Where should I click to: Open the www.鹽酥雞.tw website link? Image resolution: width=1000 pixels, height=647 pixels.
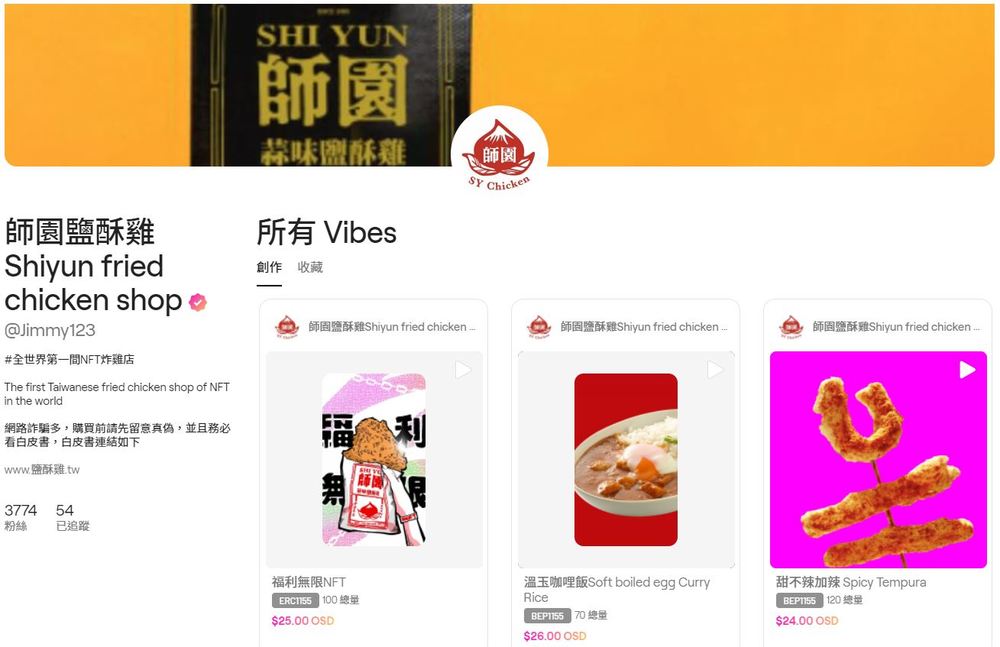point(42,469)
